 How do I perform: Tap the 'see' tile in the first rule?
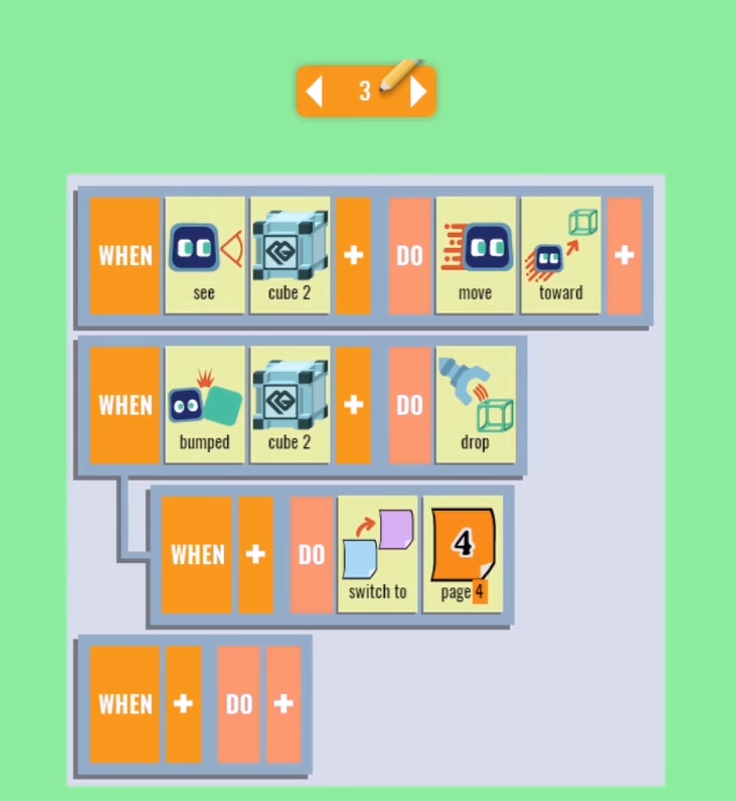pyautogui.click(x=205, y=255)
